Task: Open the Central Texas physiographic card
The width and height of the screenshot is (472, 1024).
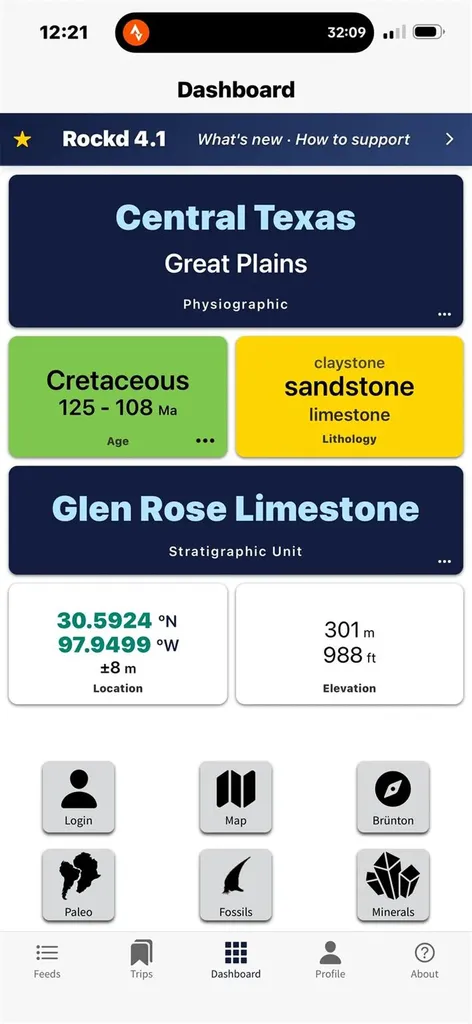Action: pos(236,251)
